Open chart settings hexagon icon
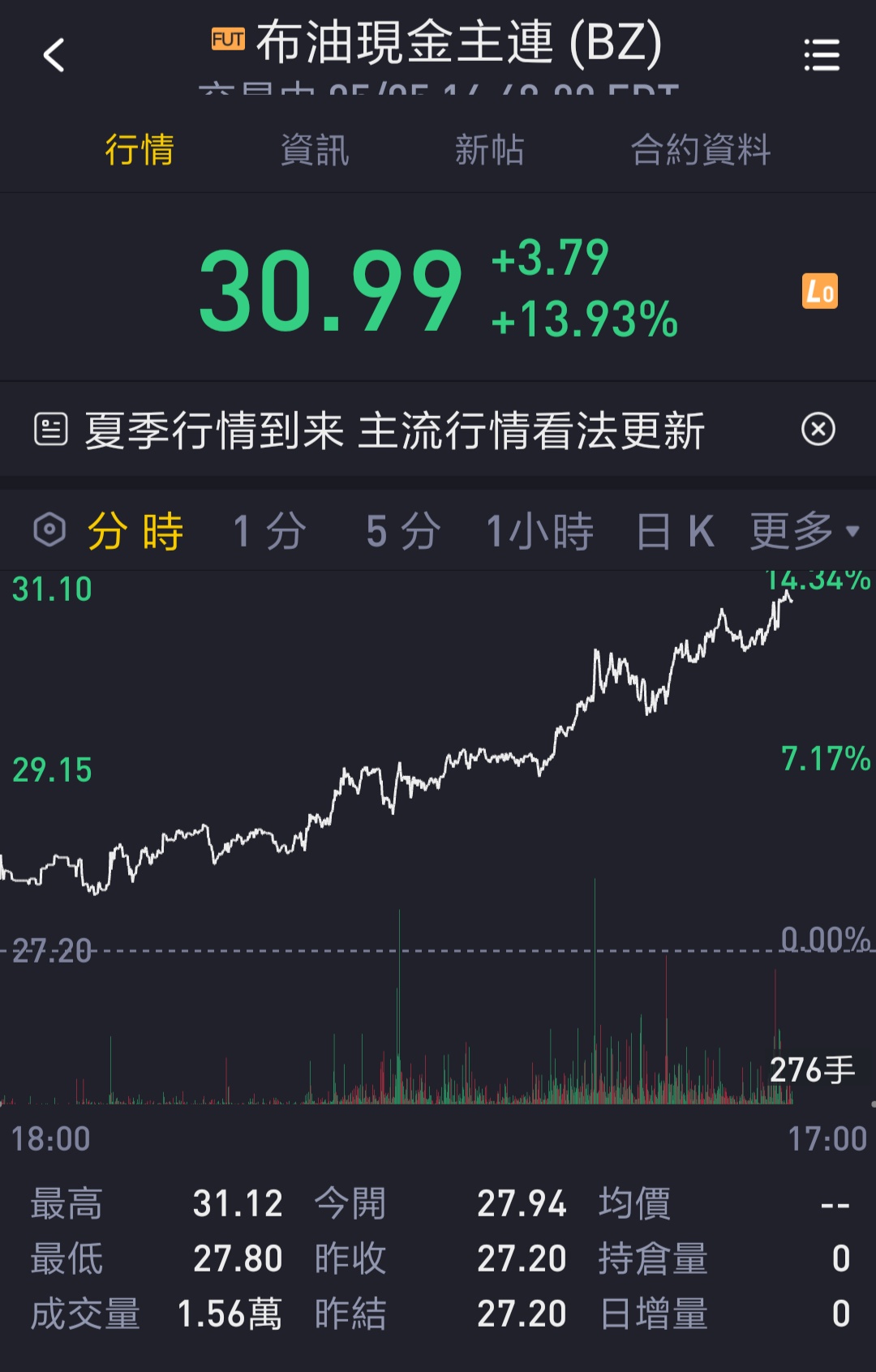 point(49,531)
